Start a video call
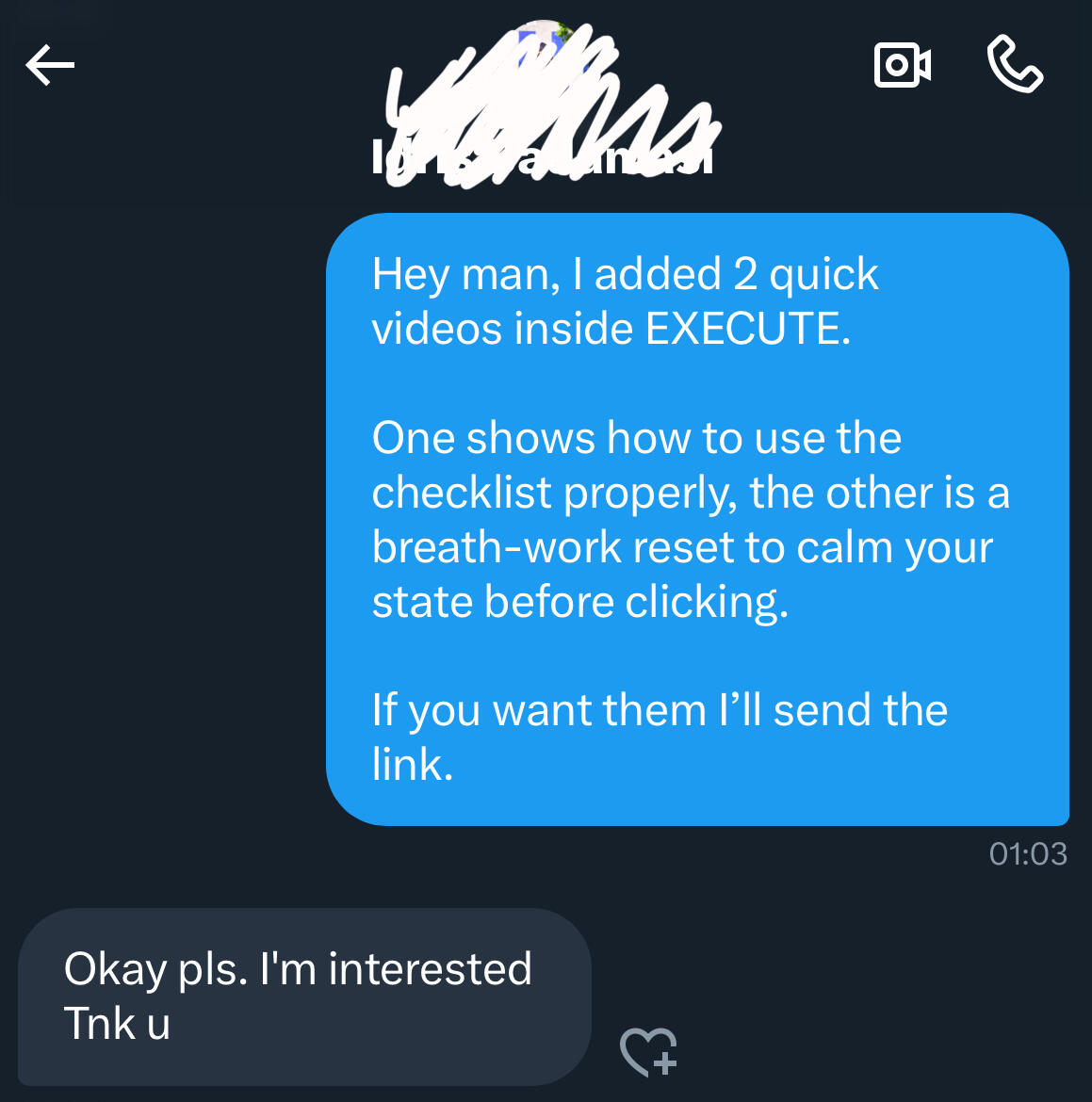1092x1102 pixels. [x=902, y=65]
